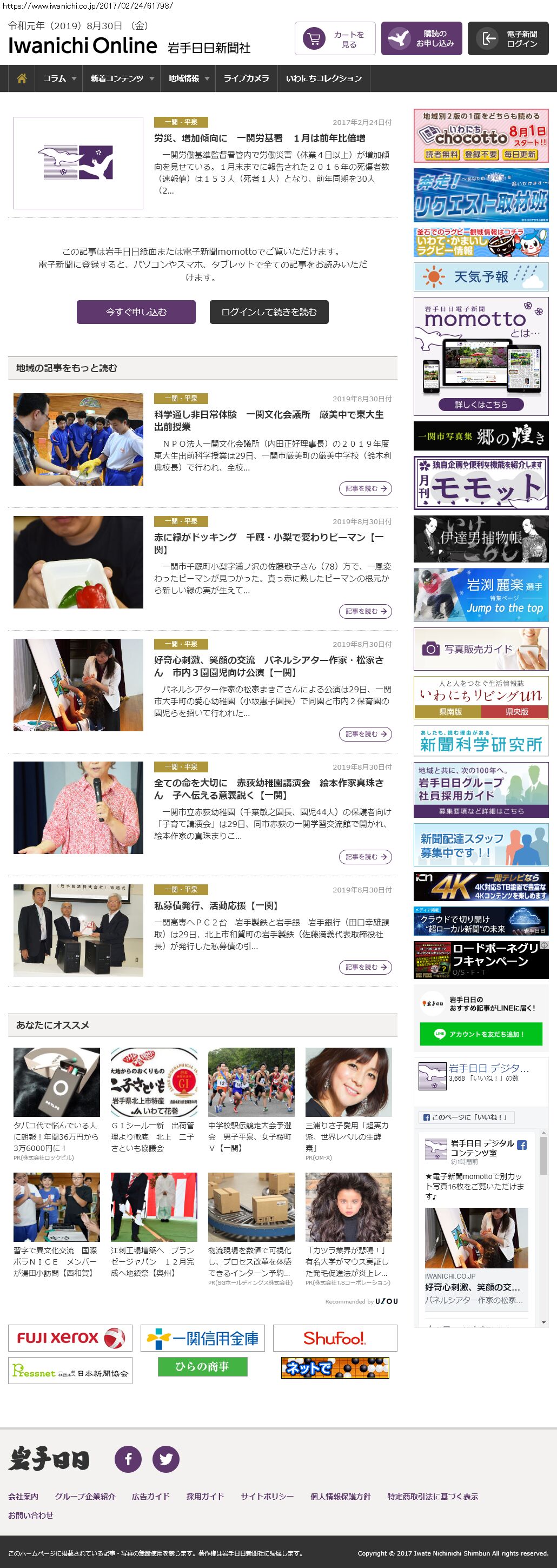View the shopping cart (カートを見る)
The width and height of the screenshot is (557, 1568).
[x=335, y=39]
